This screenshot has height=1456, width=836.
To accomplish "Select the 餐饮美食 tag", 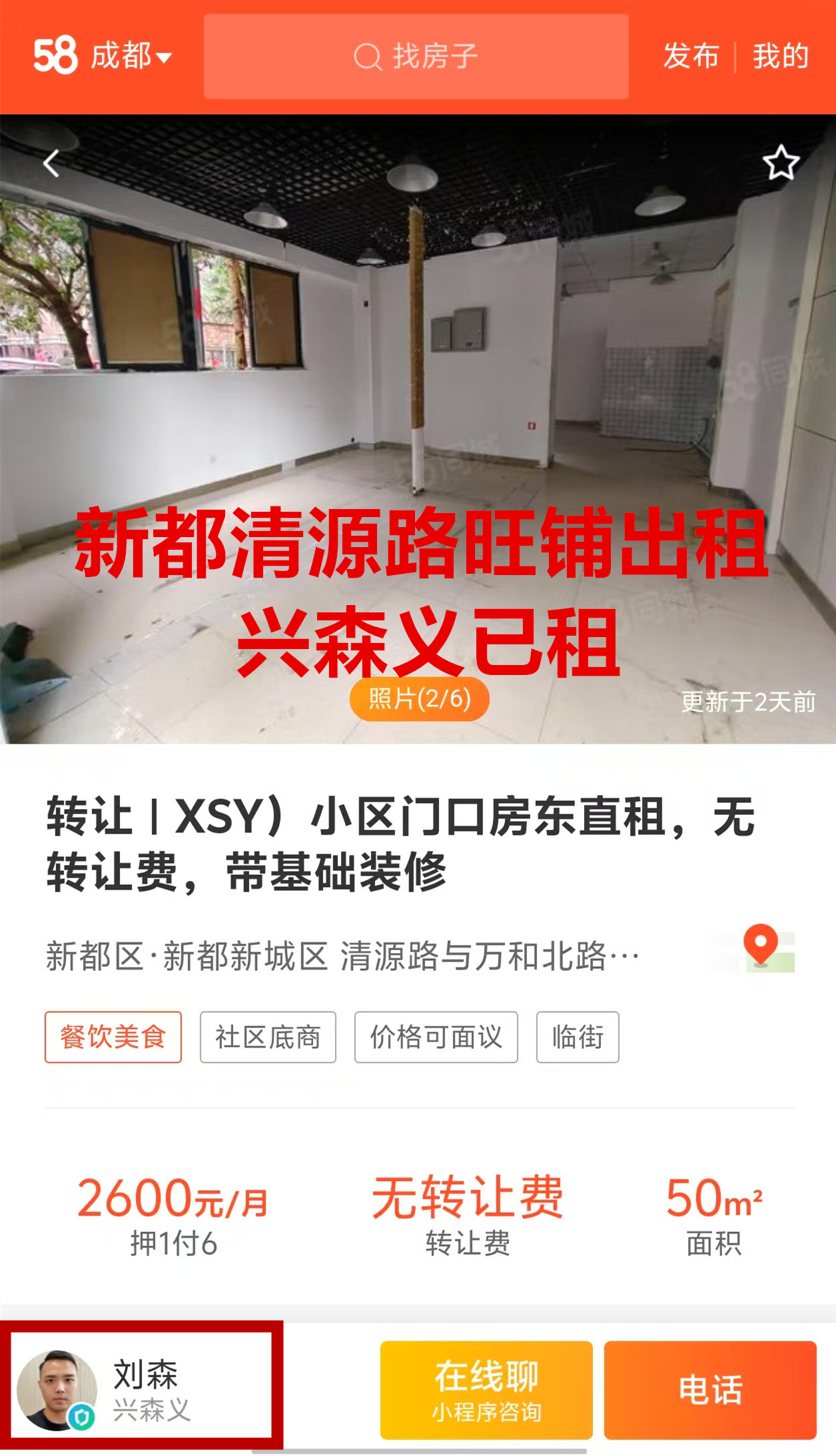I will coord(113,1037).
